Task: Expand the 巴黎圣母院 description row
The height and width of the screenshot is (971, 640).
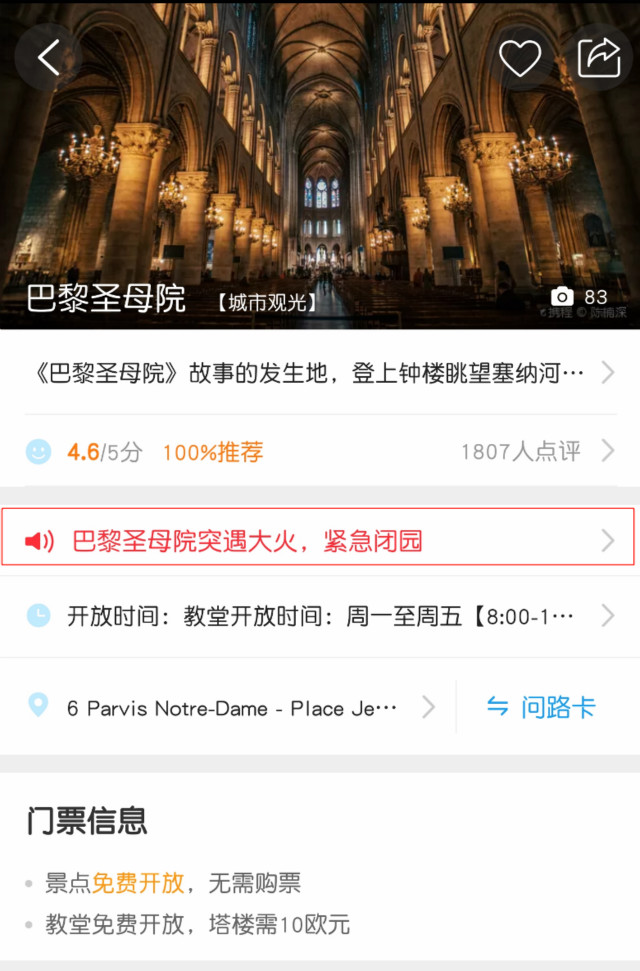Action: tap(320, 374)
